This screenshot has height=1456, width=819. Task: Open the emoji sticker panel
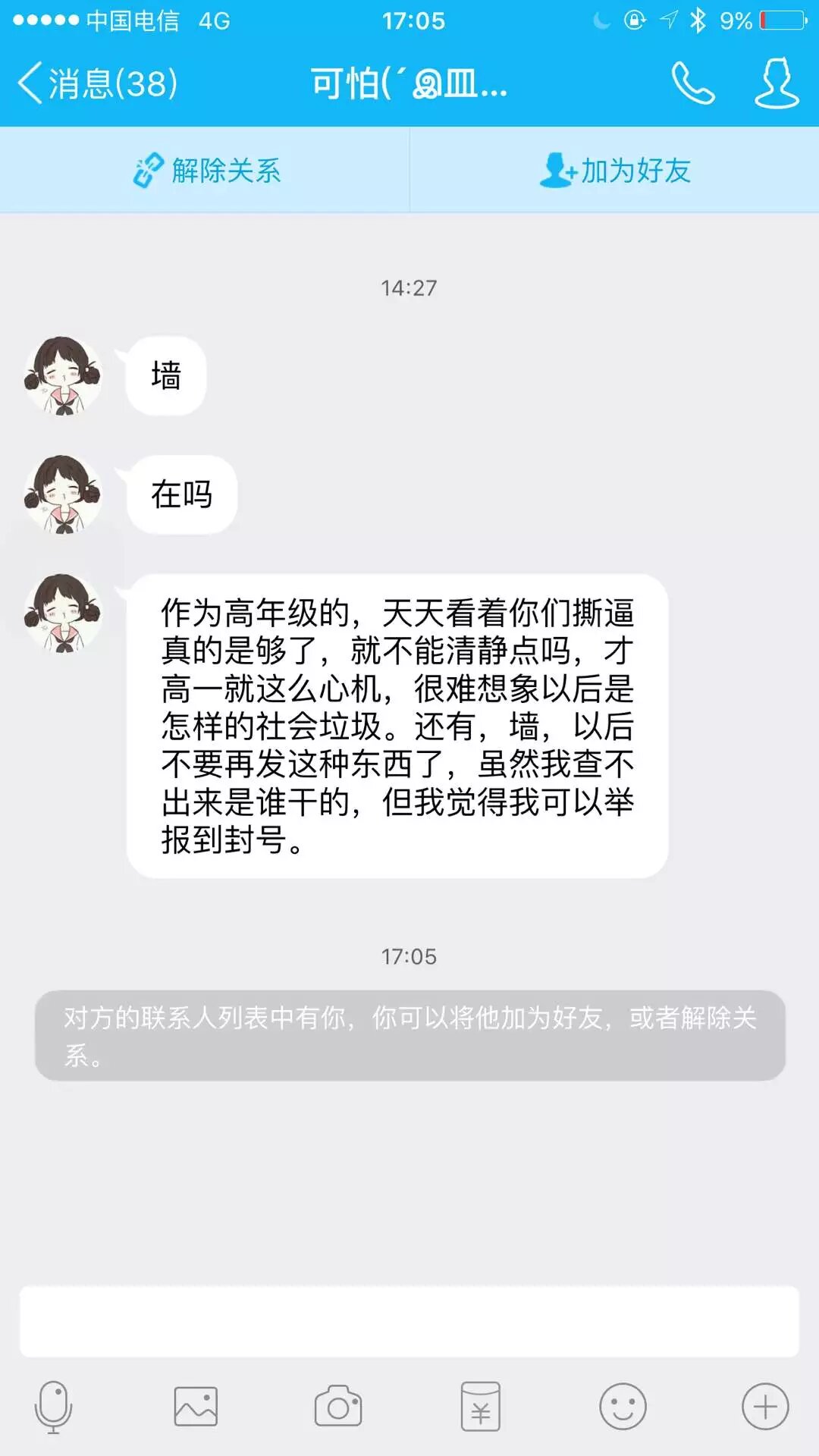(x=623, y=1407)
